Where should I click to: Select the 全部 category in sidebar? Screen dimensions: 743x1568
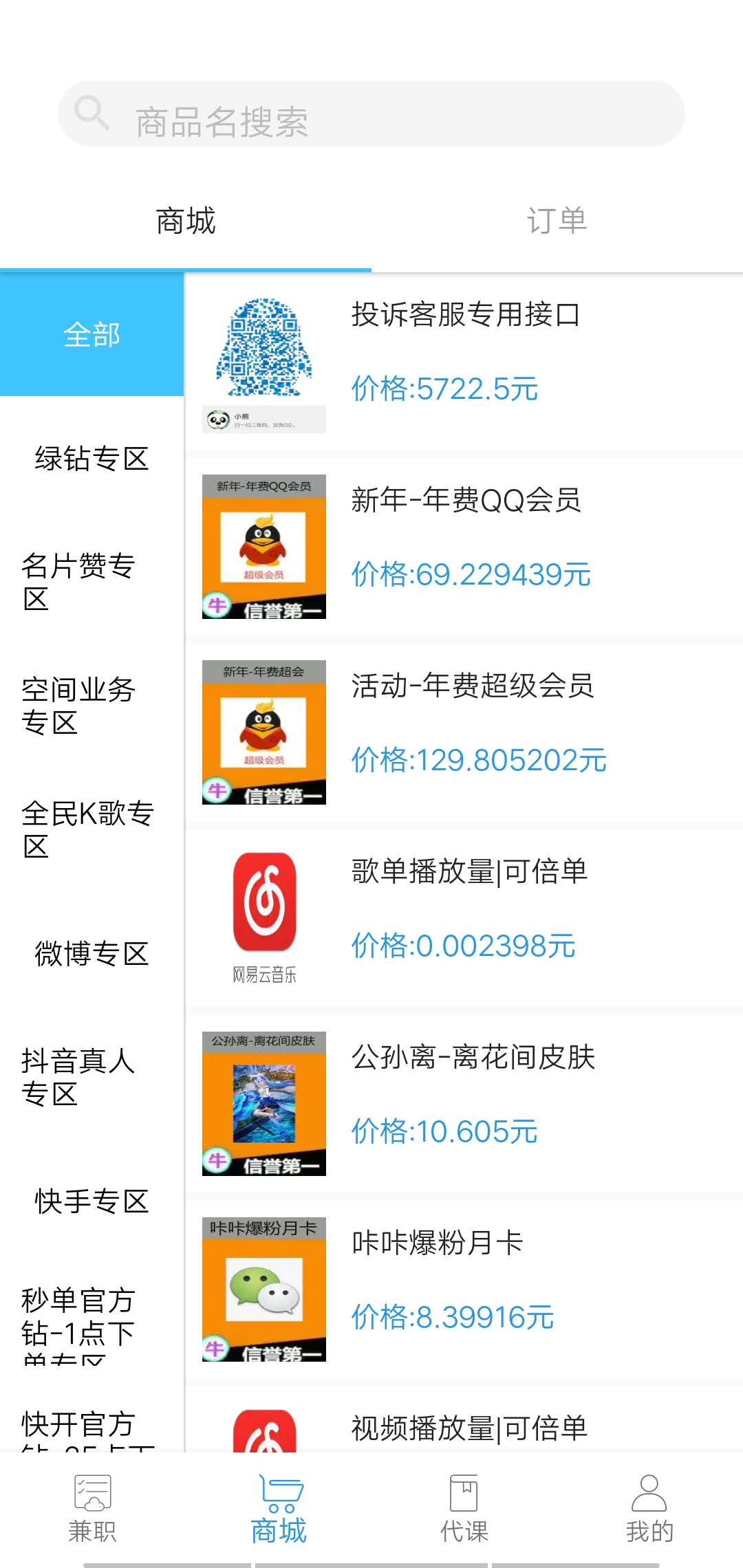[x=92, y=335]
